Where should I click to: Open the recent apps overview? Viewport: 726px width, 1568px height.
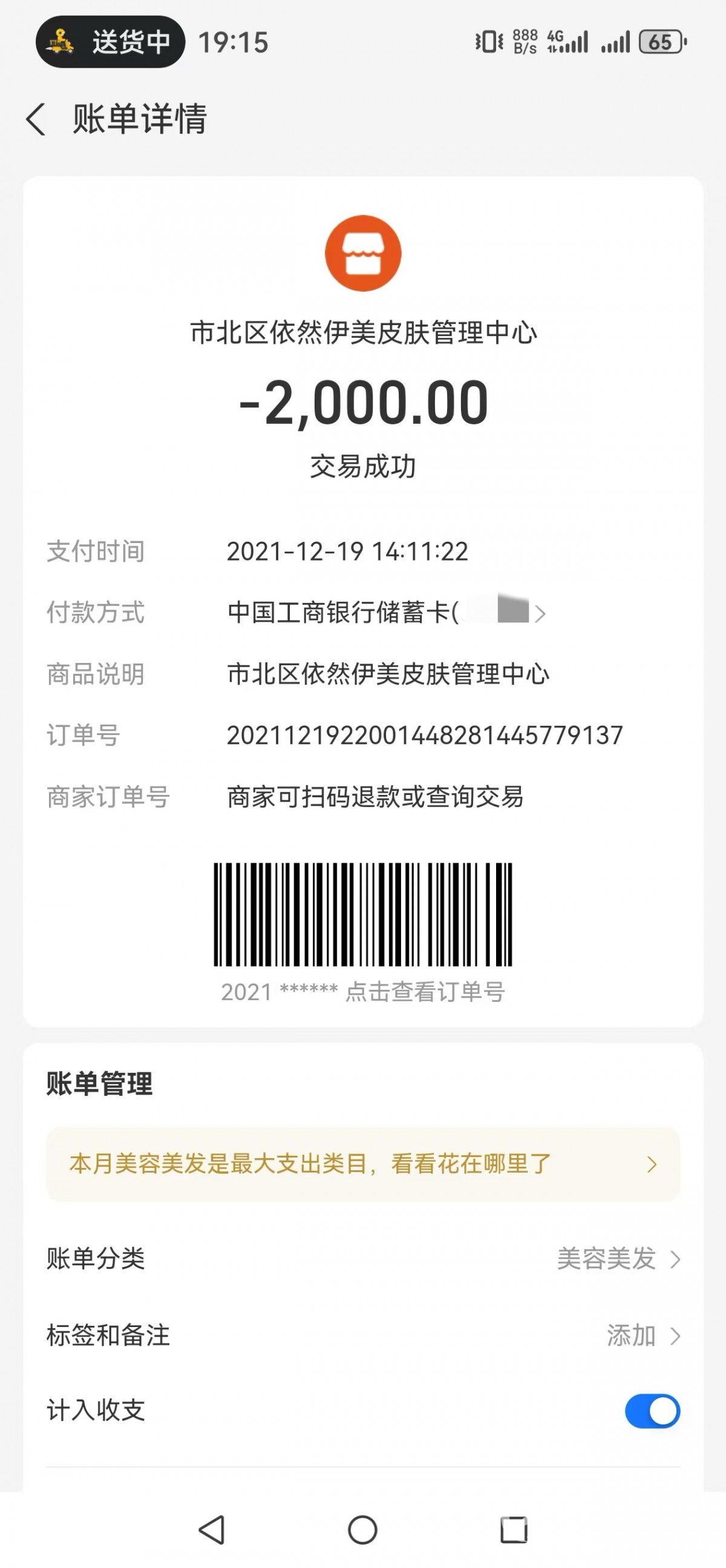(513, 1530)
